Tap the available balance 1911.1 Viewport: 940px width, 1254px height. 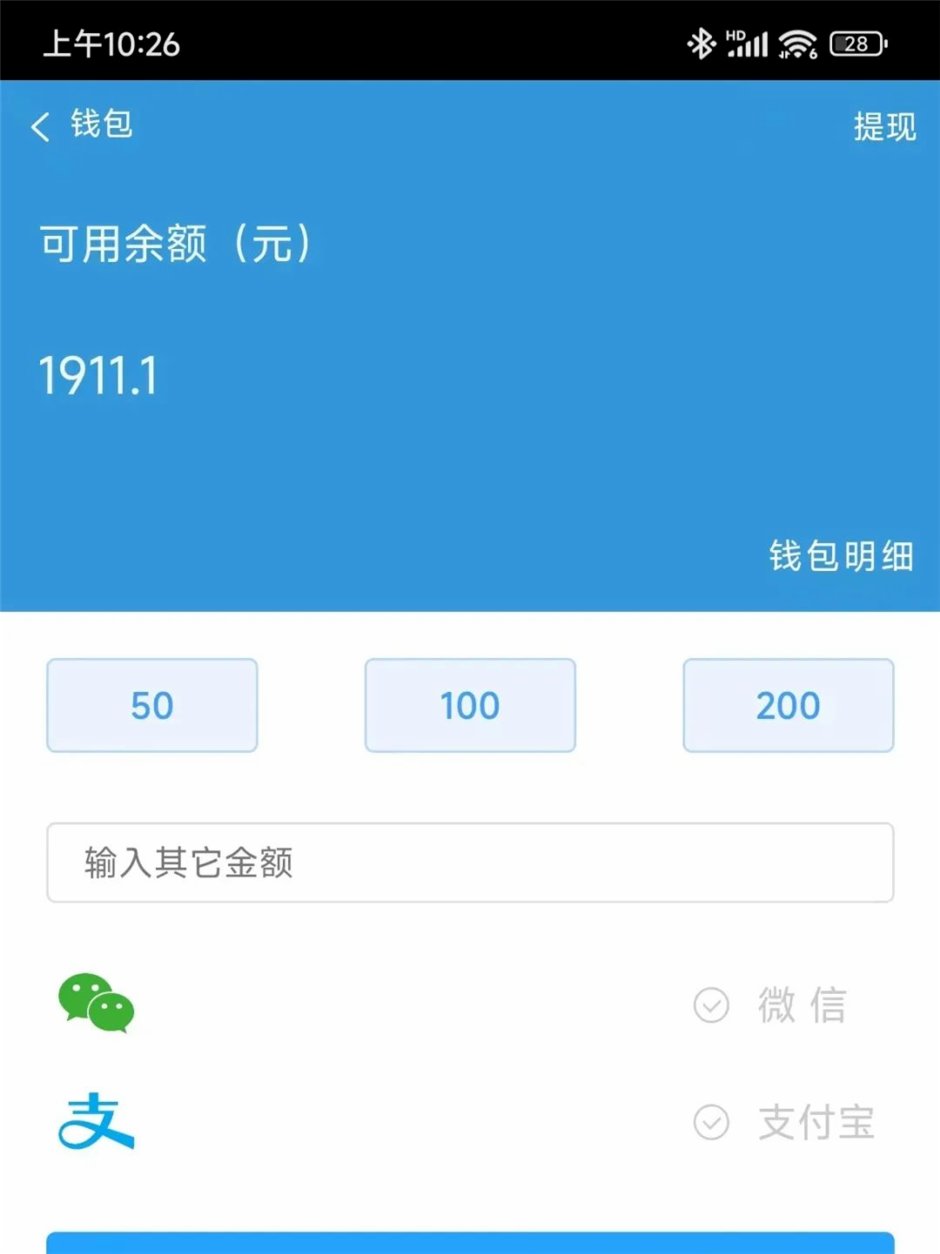point(97,375)
